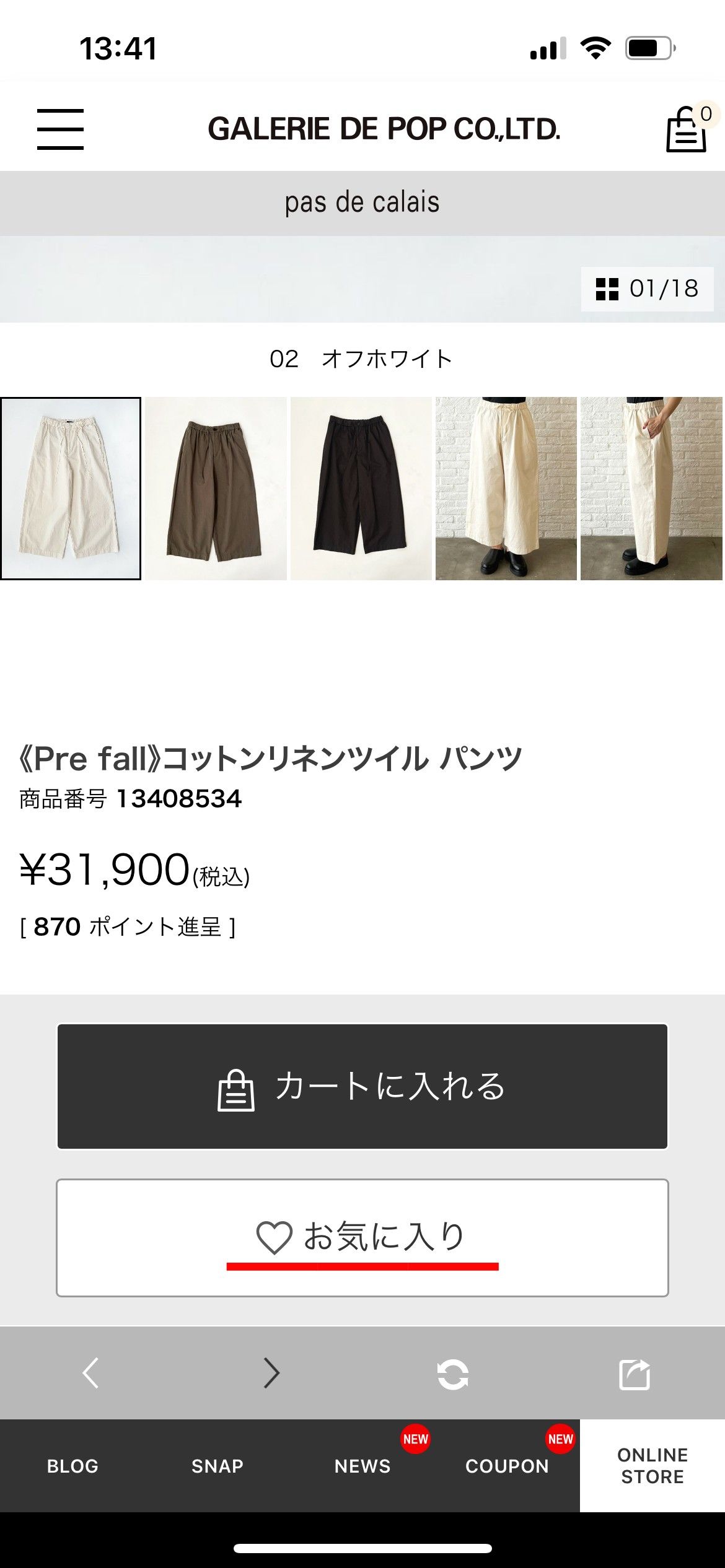Open the COUPON tab
Image resolution: width=725 pixels, height=1568 pixels.
pos(507,1466)
